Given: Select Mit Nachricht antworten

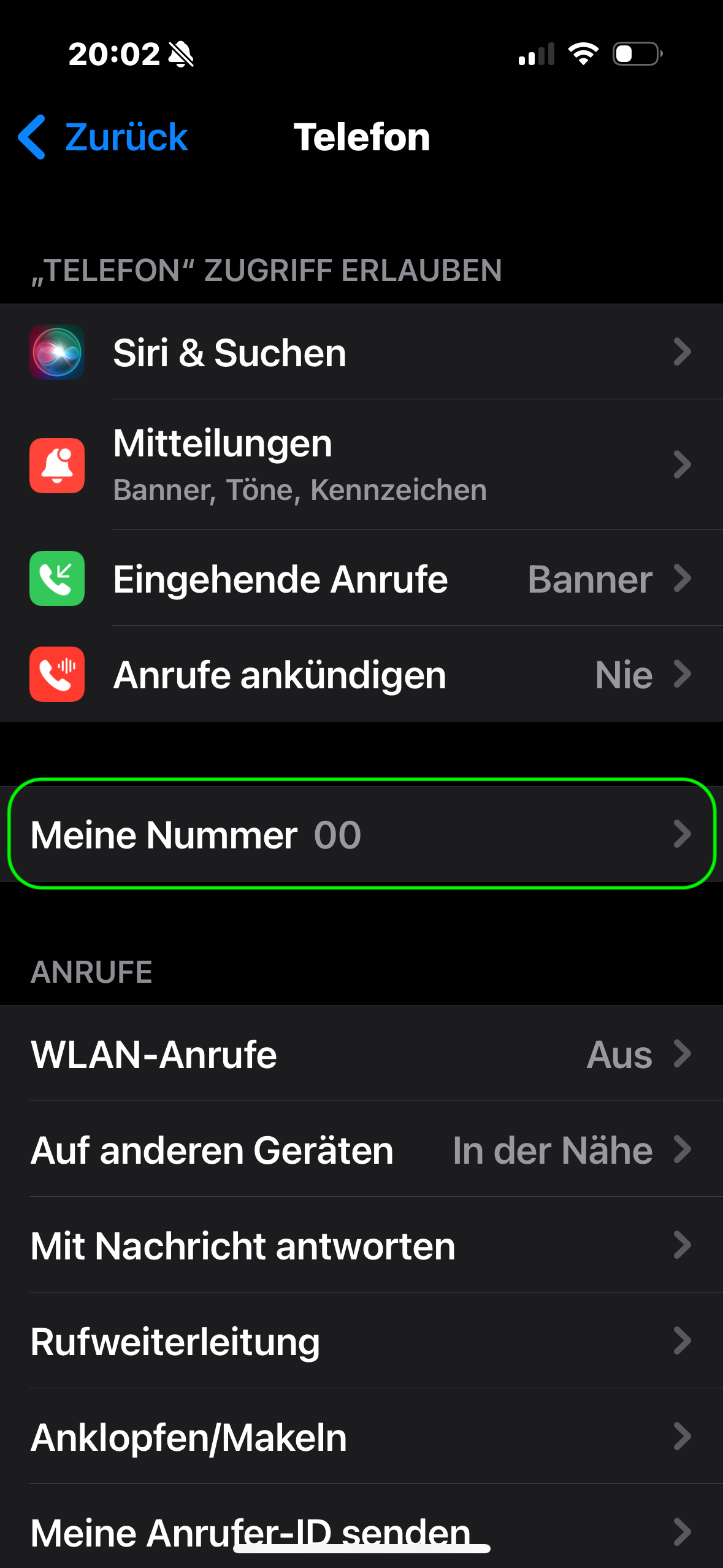Looking at the screenshot, I should (361, 1245).
